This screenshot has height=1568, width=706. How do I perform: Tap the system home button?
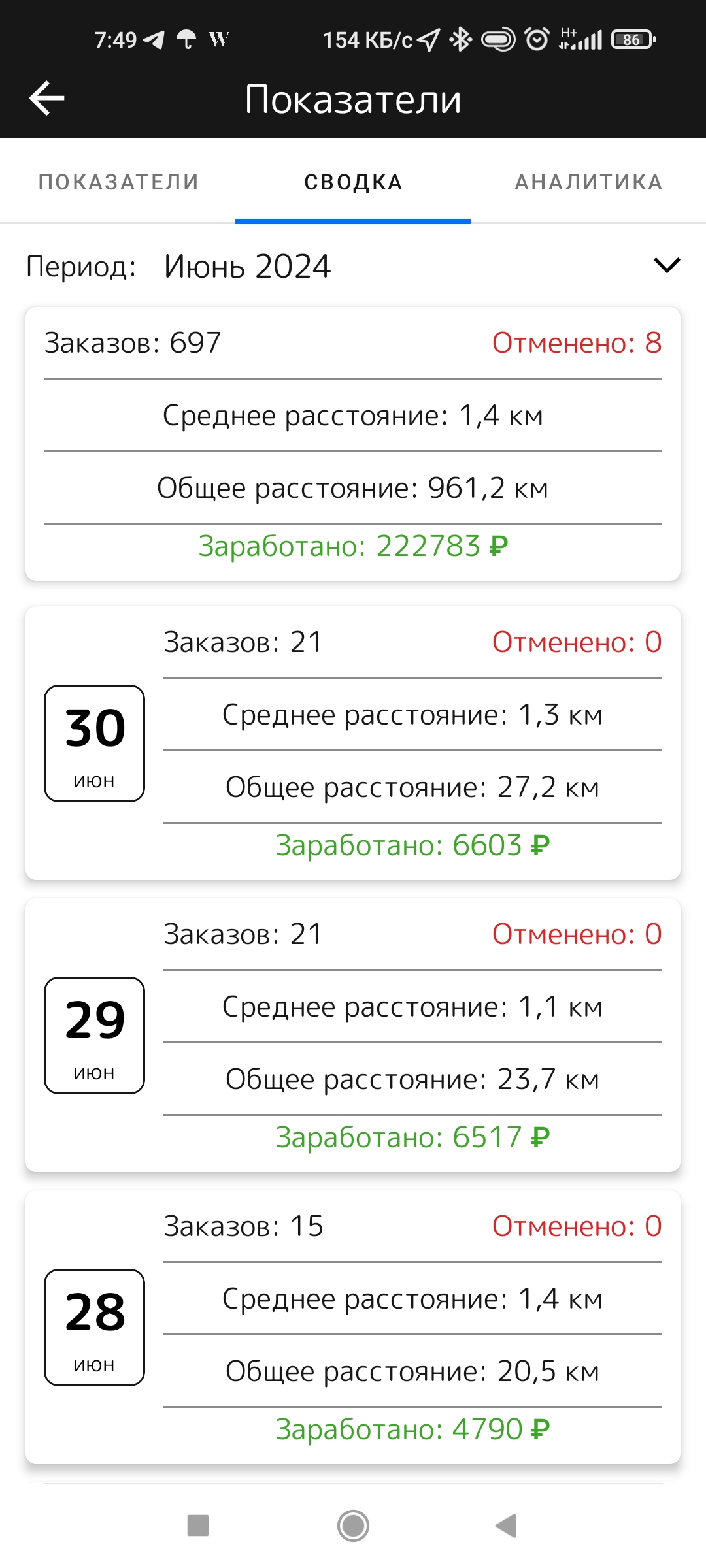tap(353, 1526)
